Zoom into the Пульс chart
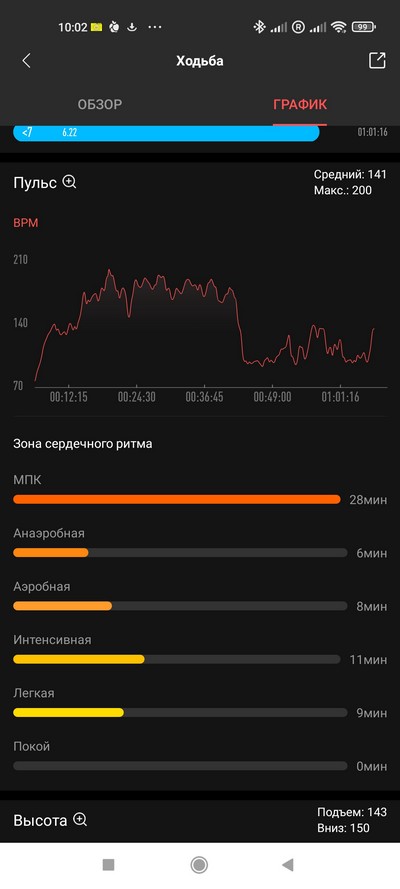This screenshot has height=889, width=400. click(x=69, y=182)
